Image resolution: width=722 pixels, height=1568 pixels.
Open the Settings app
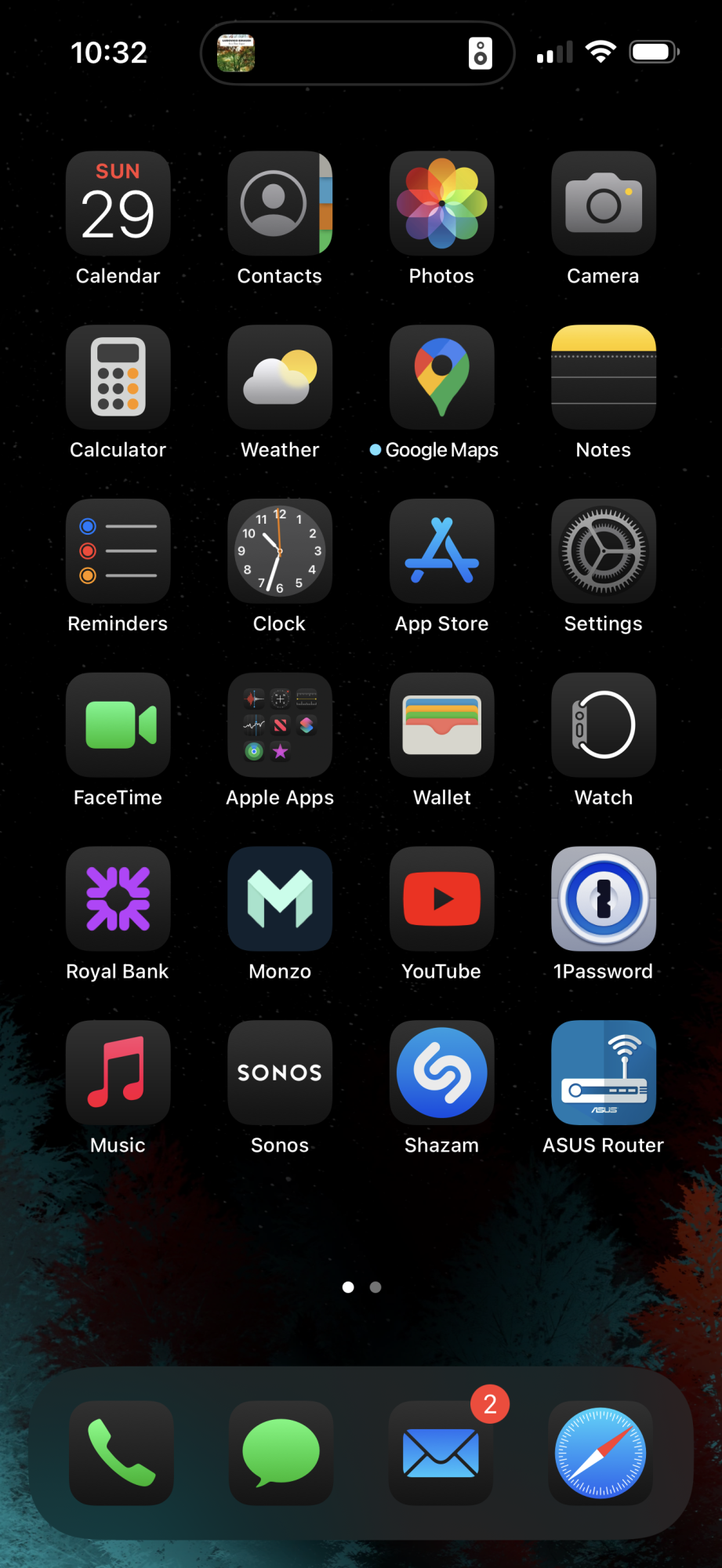coord(603,551)
